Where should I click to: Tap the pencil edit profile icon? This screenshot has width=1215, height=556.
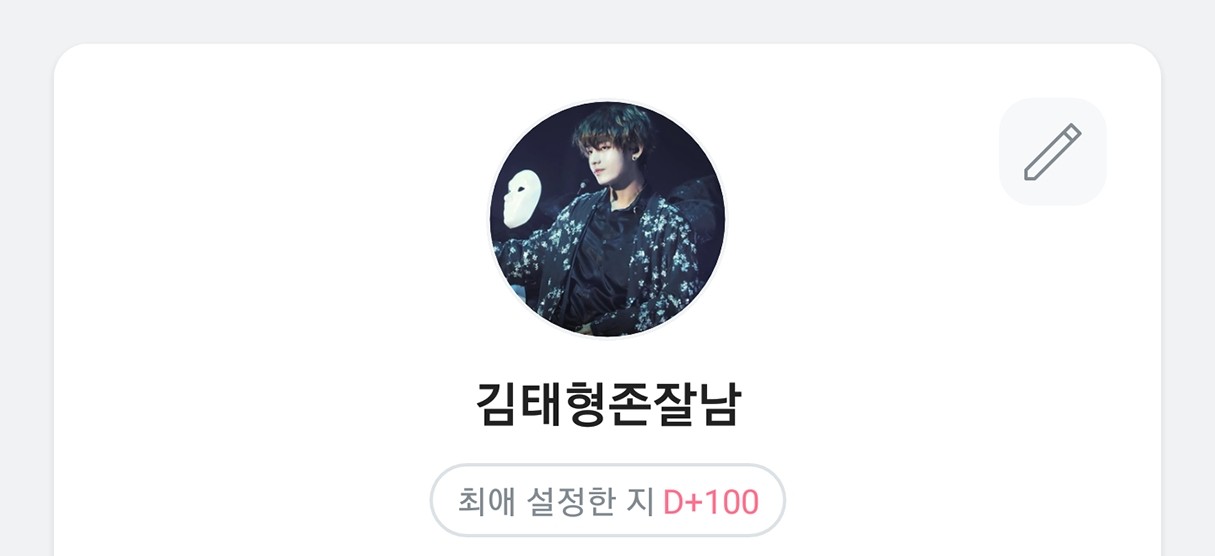[x=1052, y=152]
